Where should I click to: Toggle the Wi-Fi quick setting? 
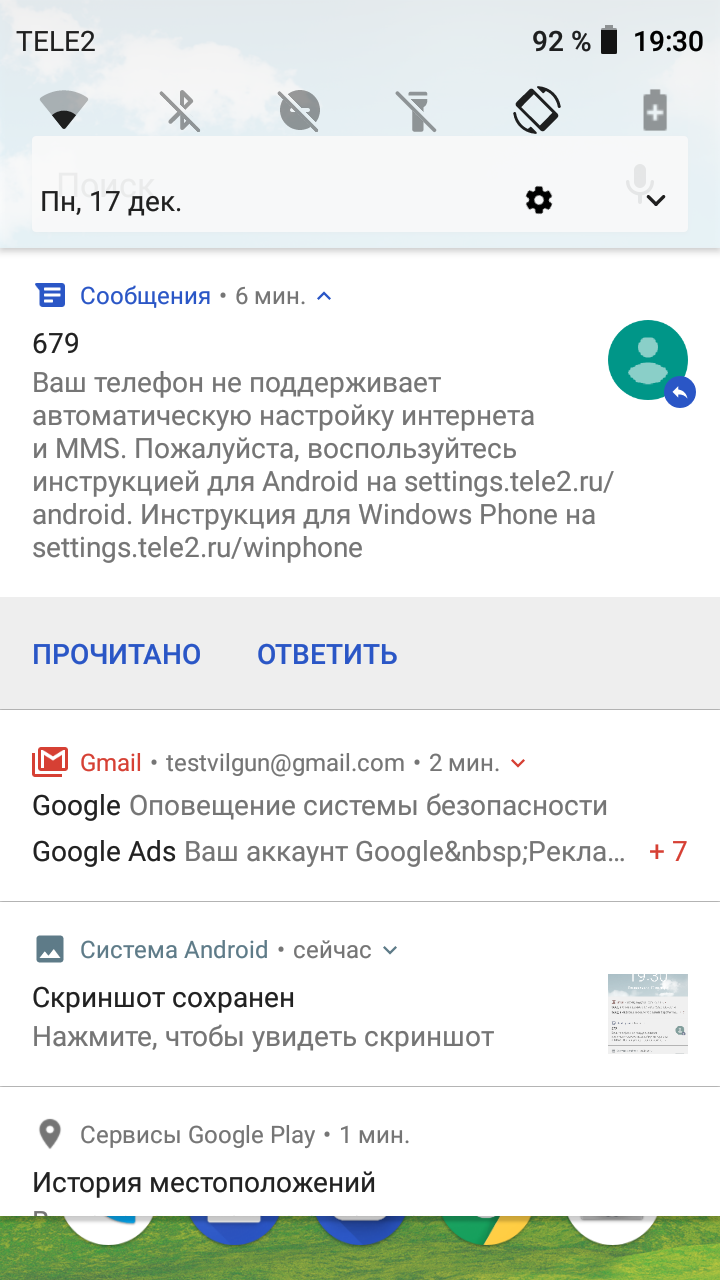[x=64, y=110]
